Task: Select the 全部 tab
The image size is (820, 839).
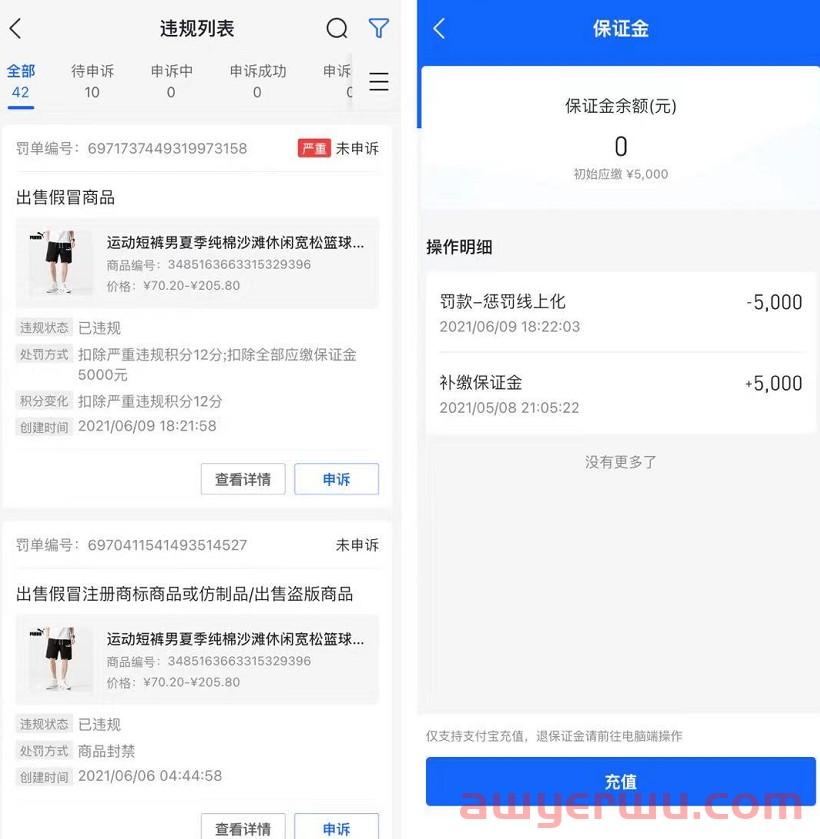Action: (21, 81)
